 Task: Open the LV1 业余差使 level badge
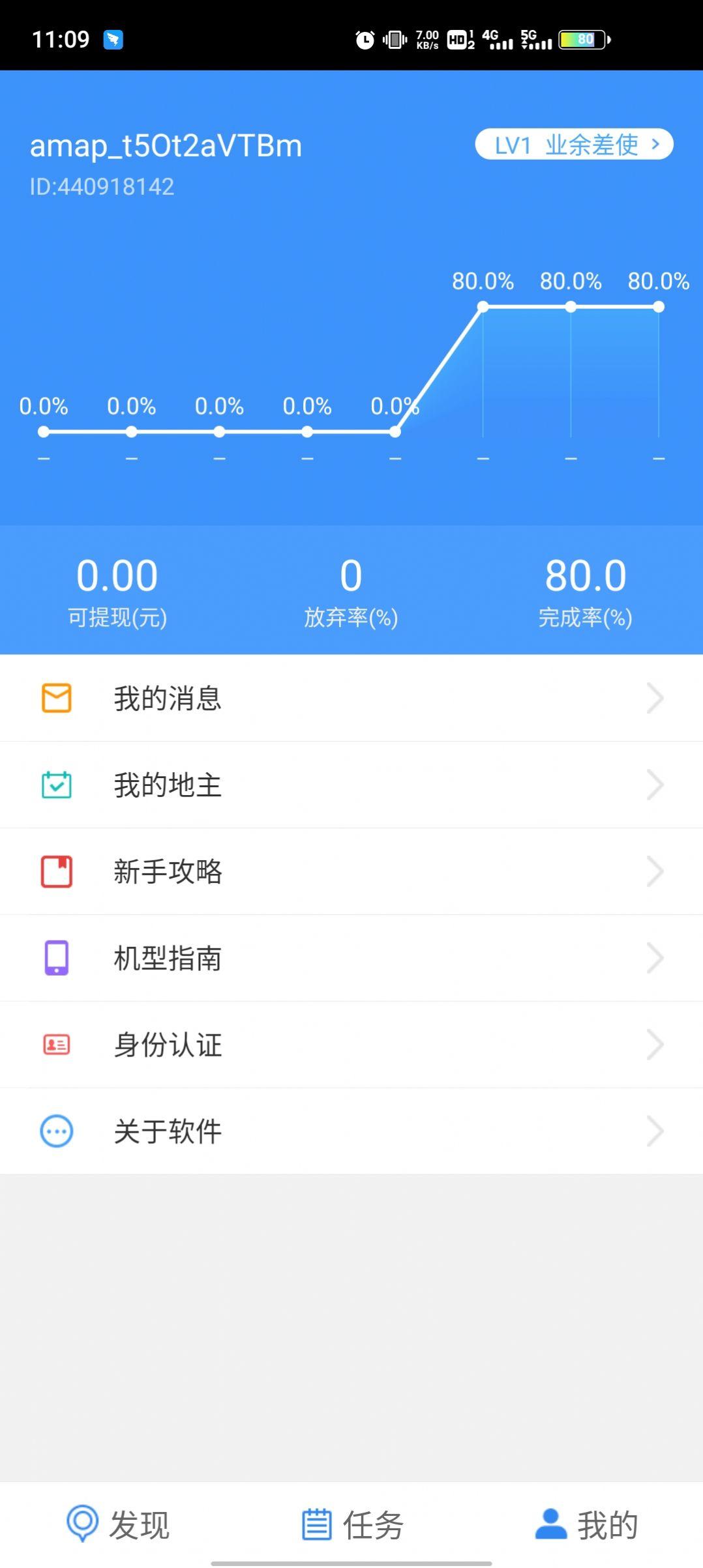point(574,144)
